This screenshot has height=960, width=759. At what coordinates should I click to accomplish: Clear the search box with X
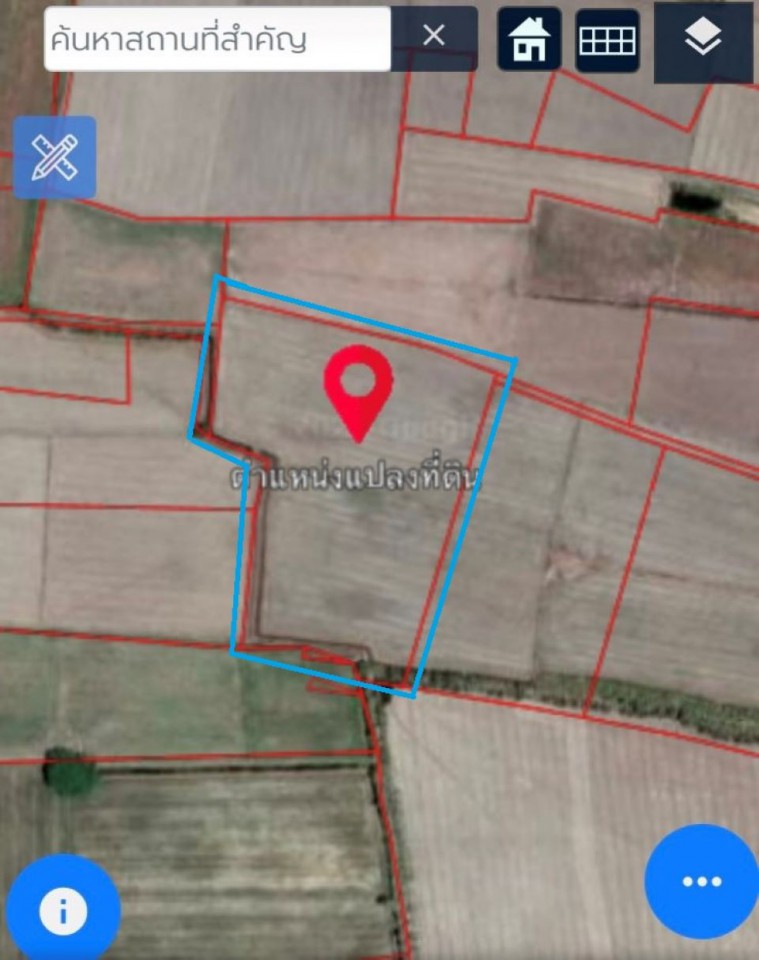[433, 37]
